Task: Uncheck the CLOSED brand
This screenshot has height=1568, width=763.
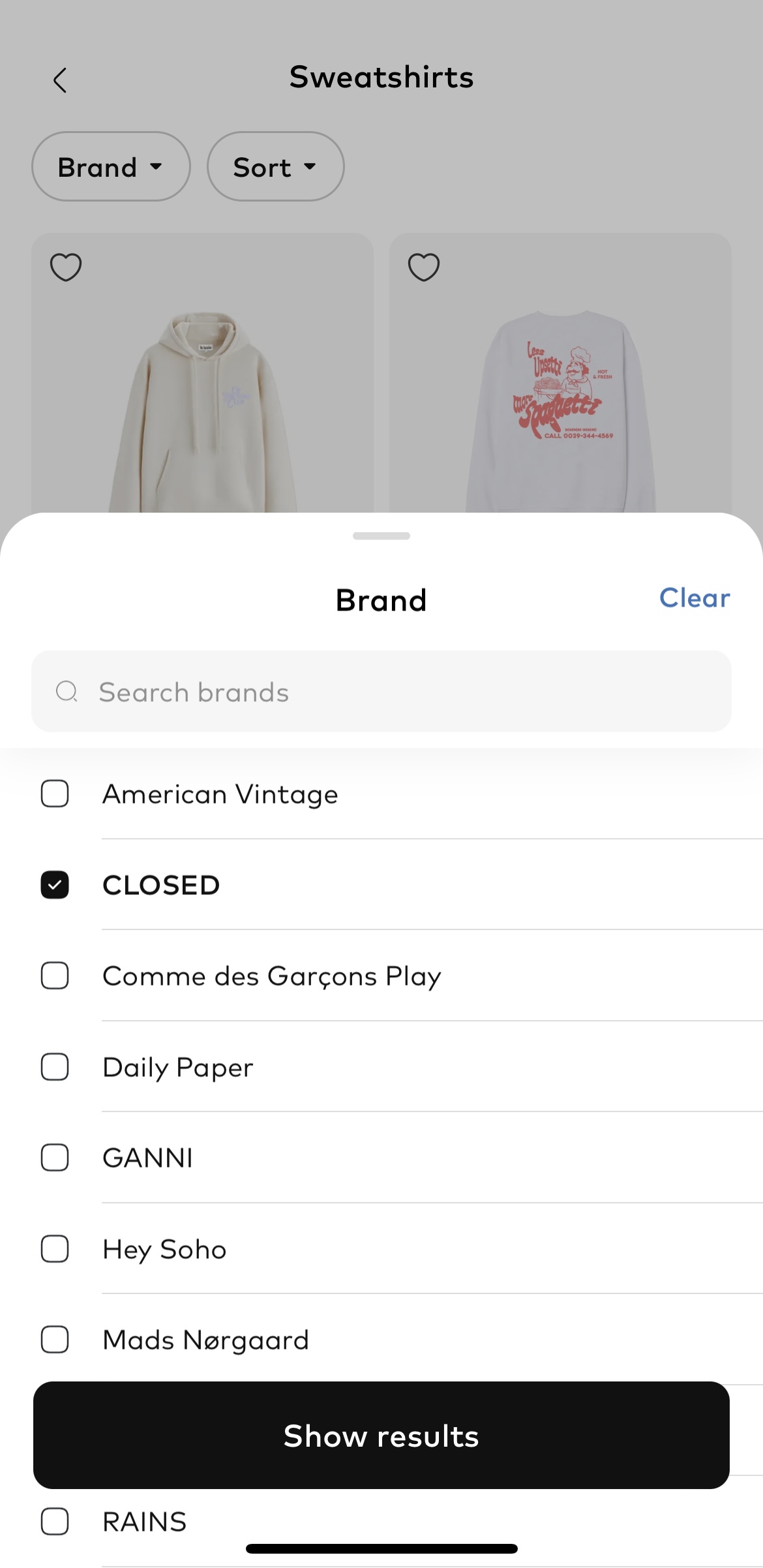Action: [x=55, y=885]
